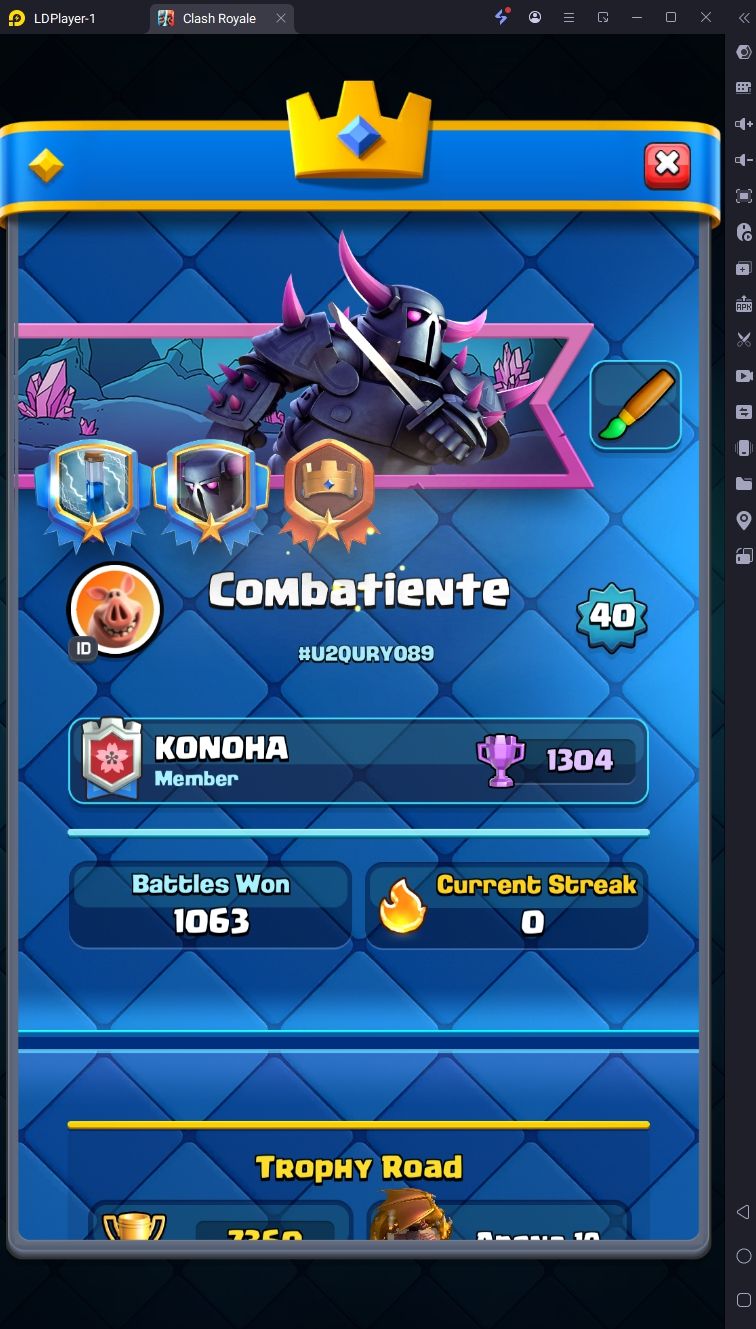756x1329 pixels.
Task: View the bronze crown badge
Action: click(329, 494)
